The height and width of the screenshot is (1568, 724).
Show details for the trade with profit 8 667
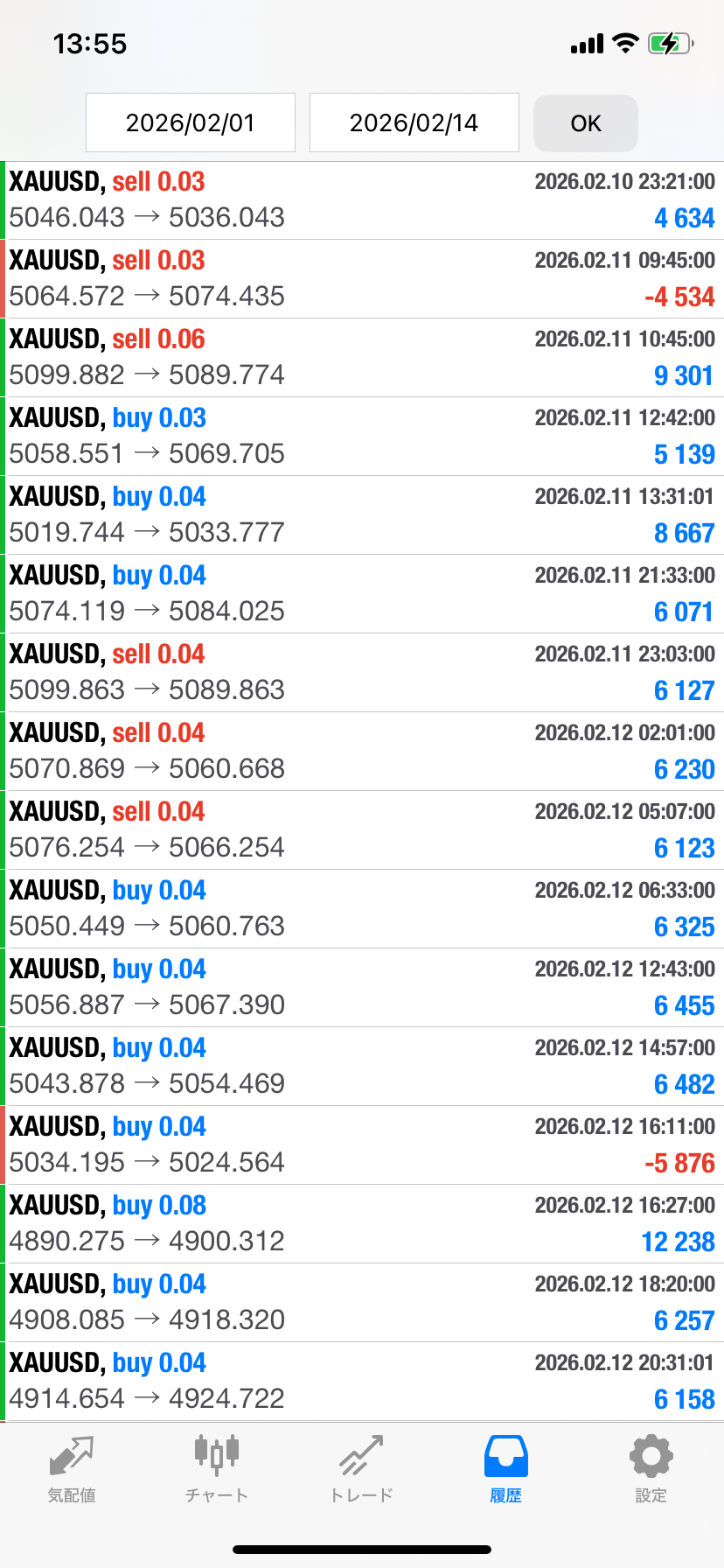pyautogui.click(x=362, y=515)
